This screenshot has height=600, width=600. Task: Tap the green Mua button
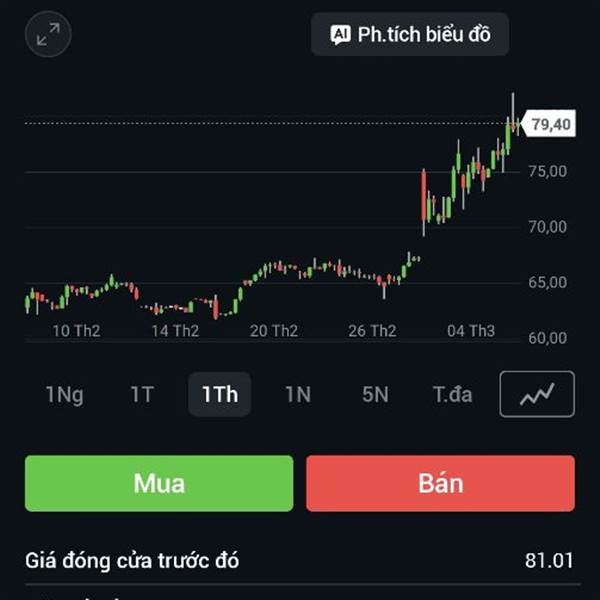tap(159, 483)
